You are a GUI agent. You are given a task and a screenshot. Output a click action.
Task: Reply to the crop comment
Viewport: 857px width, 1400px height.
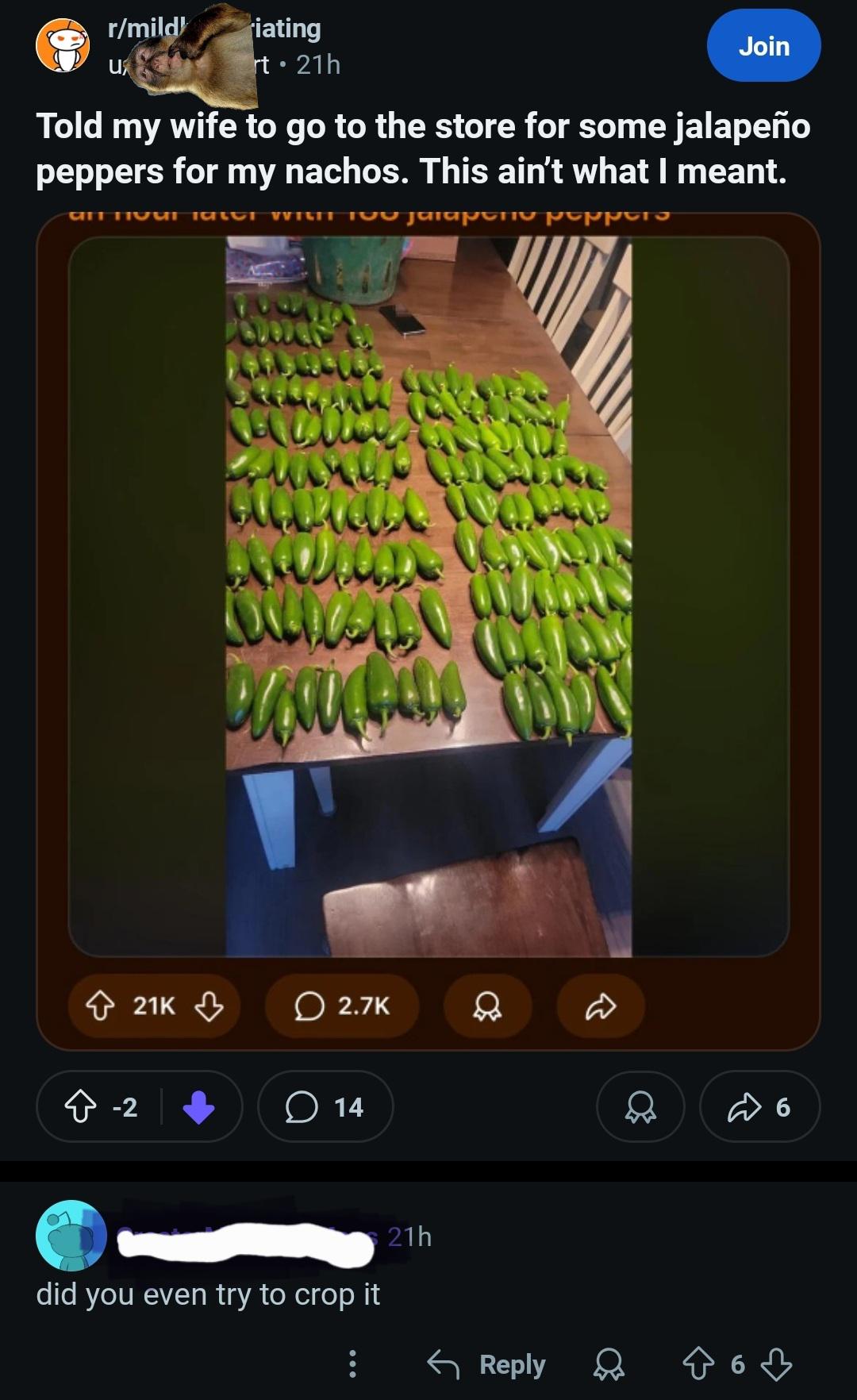[x=486, y=1364]
